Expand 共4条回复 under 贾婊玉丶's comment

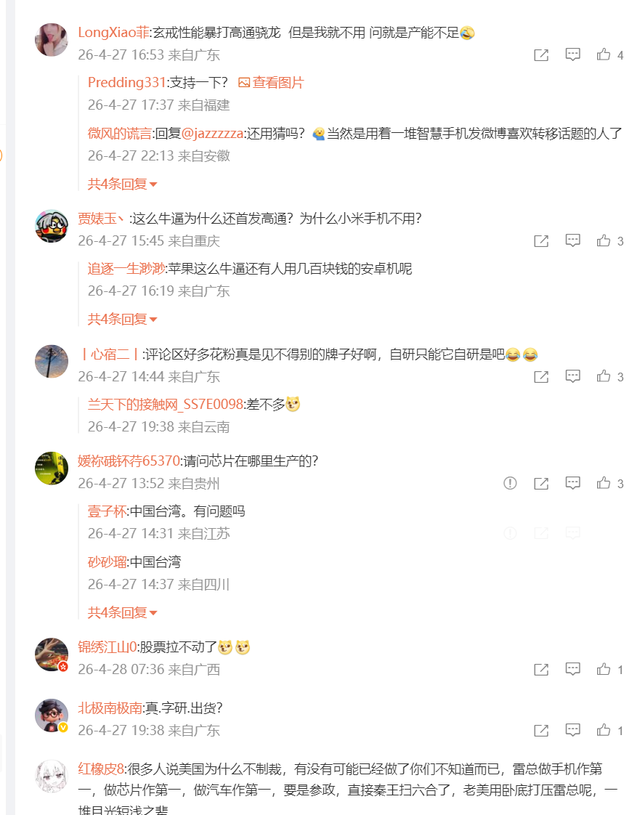pyautogui.click(x=122, y=319)
